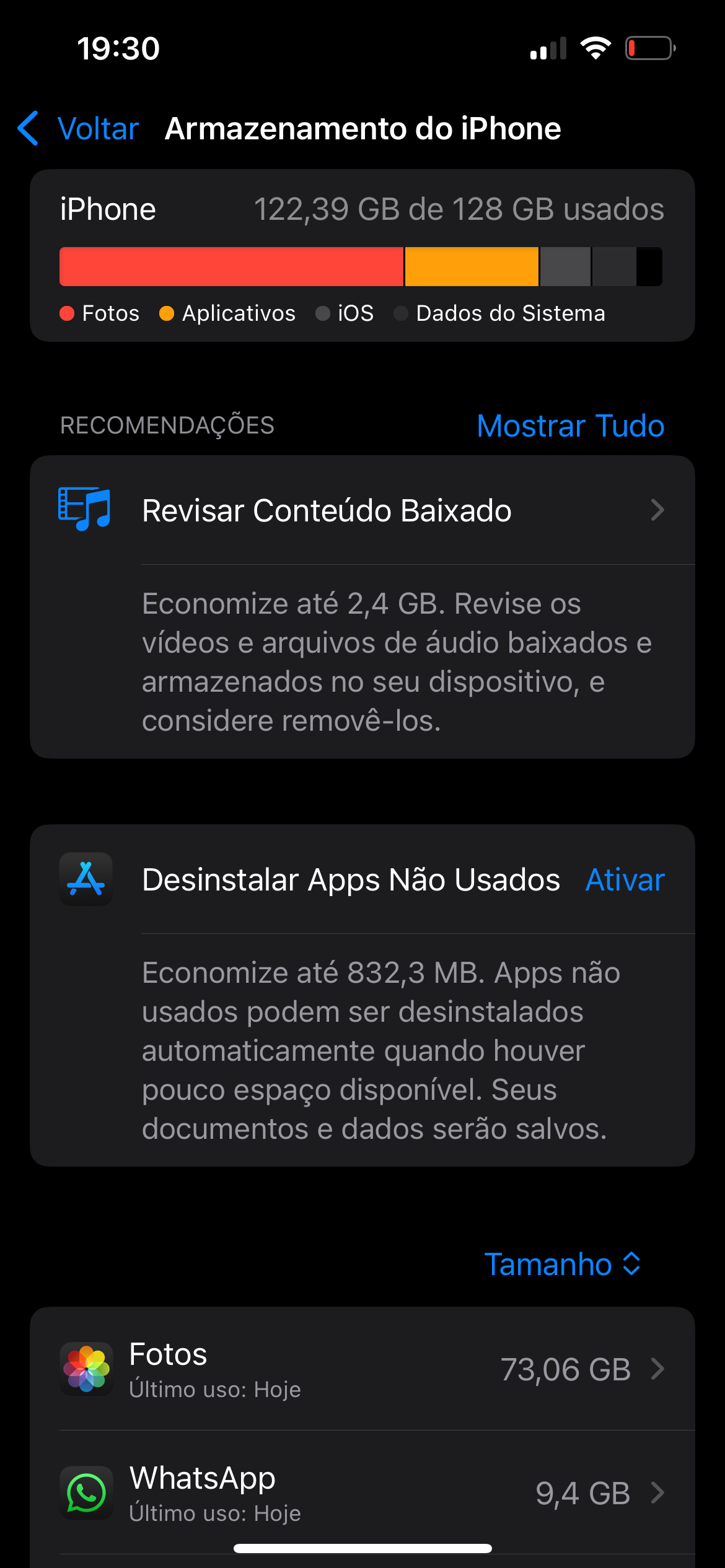Open WhatsApp storage details
Viewport: 725px width, 1568px height.
362,1493
